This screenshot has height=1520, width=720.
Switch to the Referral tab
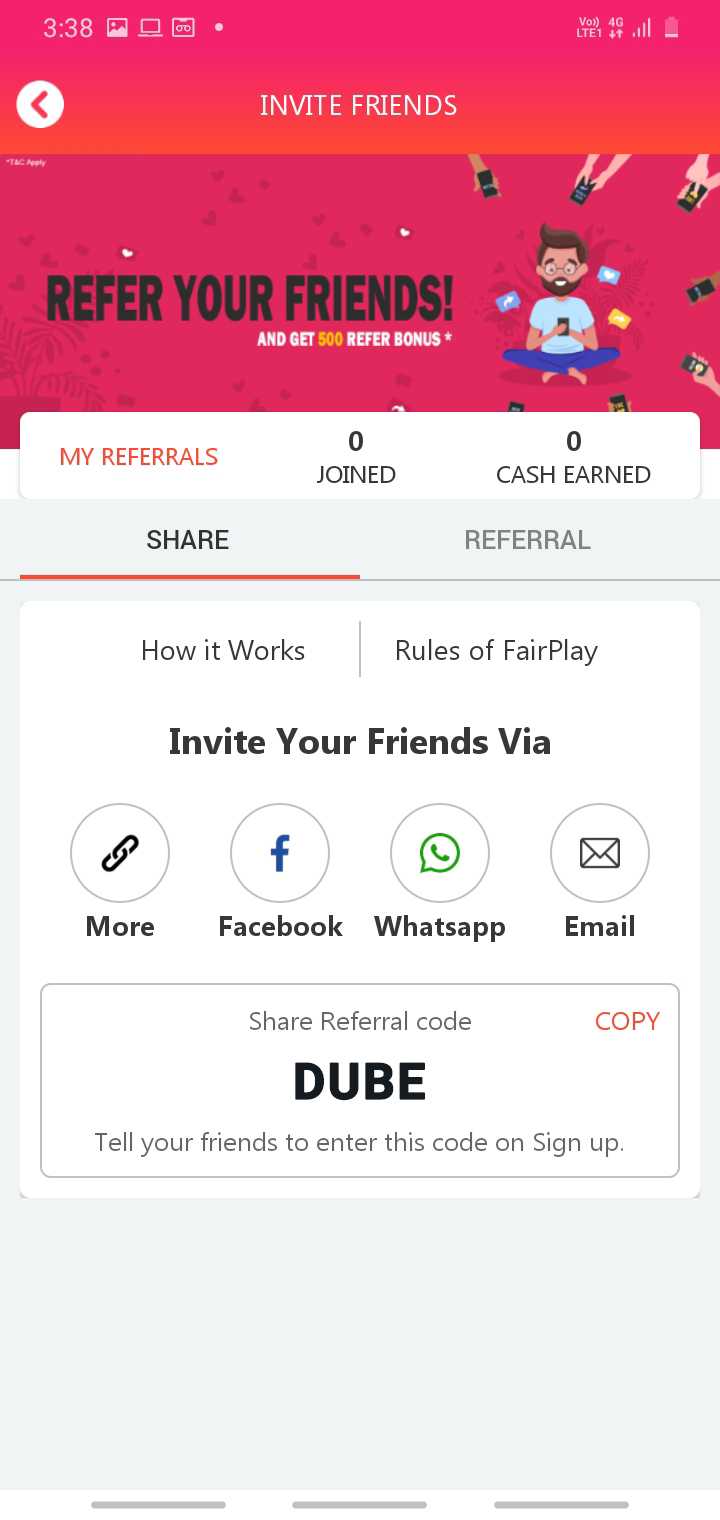coord(528,540)
